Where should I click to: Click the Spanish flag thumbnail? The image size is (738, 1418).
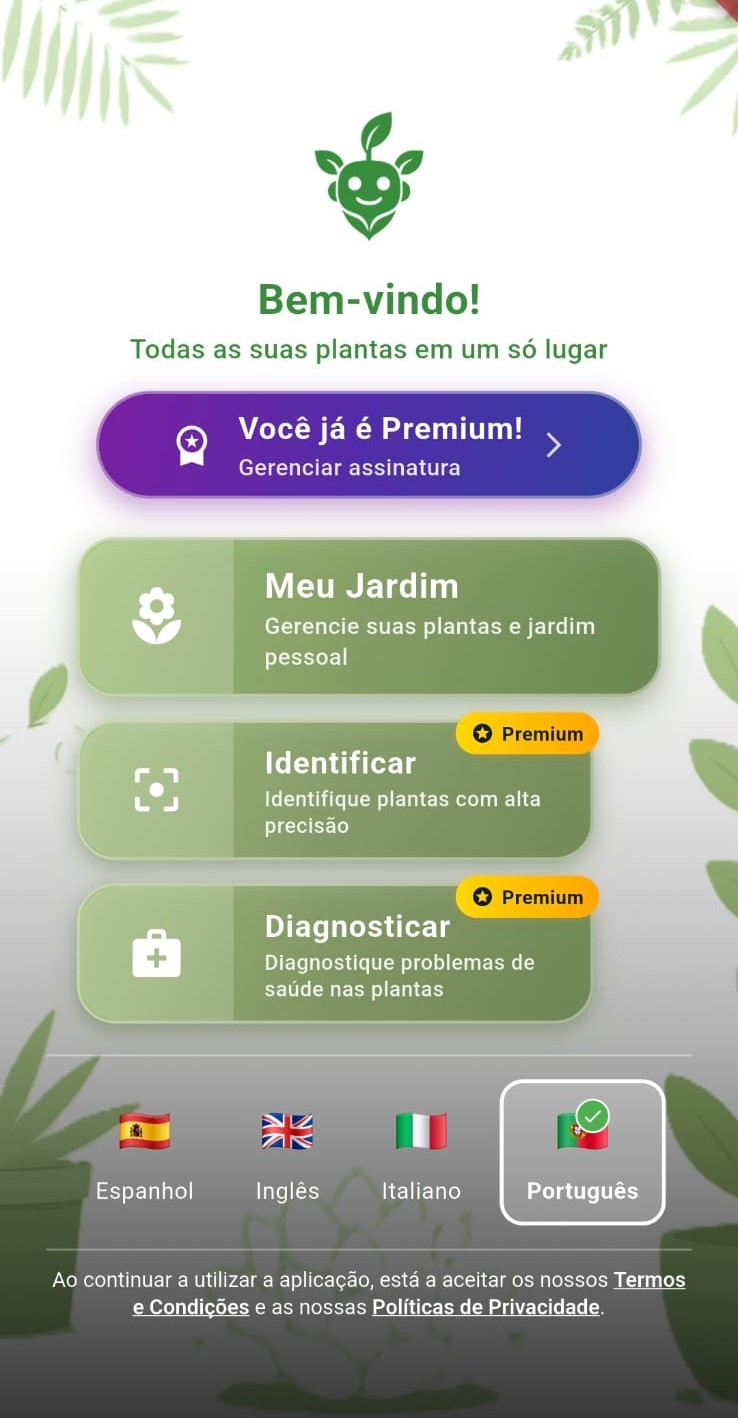(x=144, y=1130)
